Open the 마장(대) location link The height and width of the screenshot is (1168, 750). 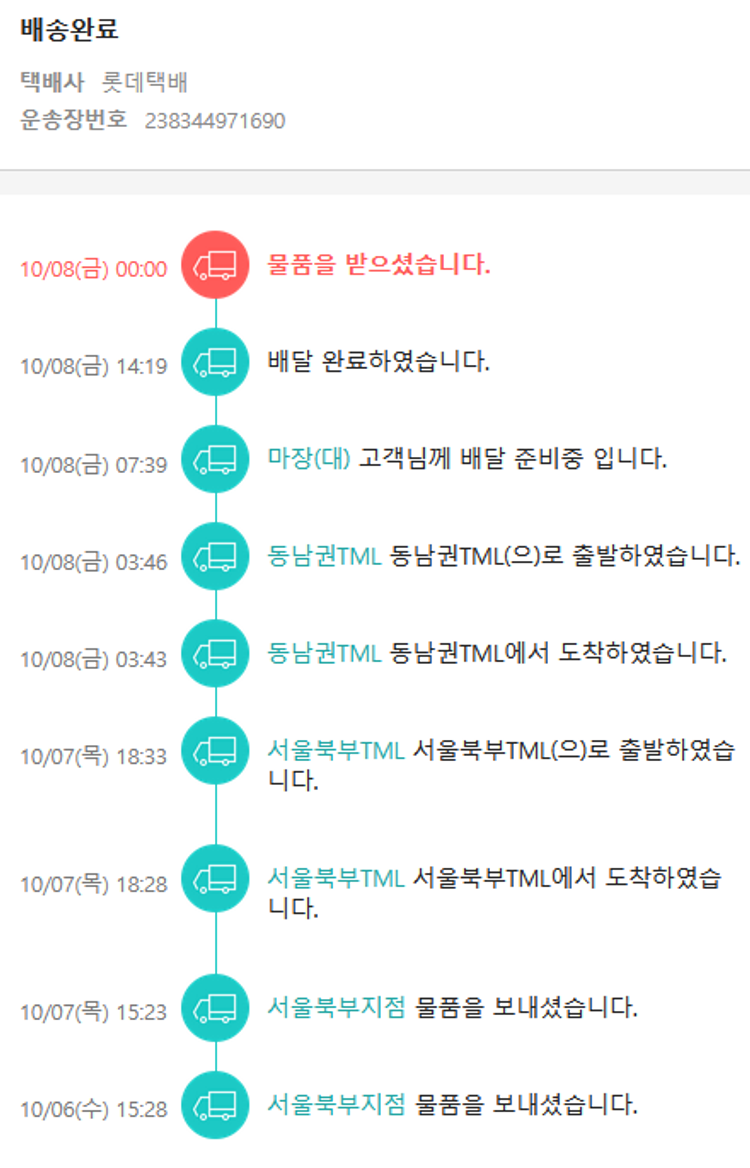click(x=309, y=459)
